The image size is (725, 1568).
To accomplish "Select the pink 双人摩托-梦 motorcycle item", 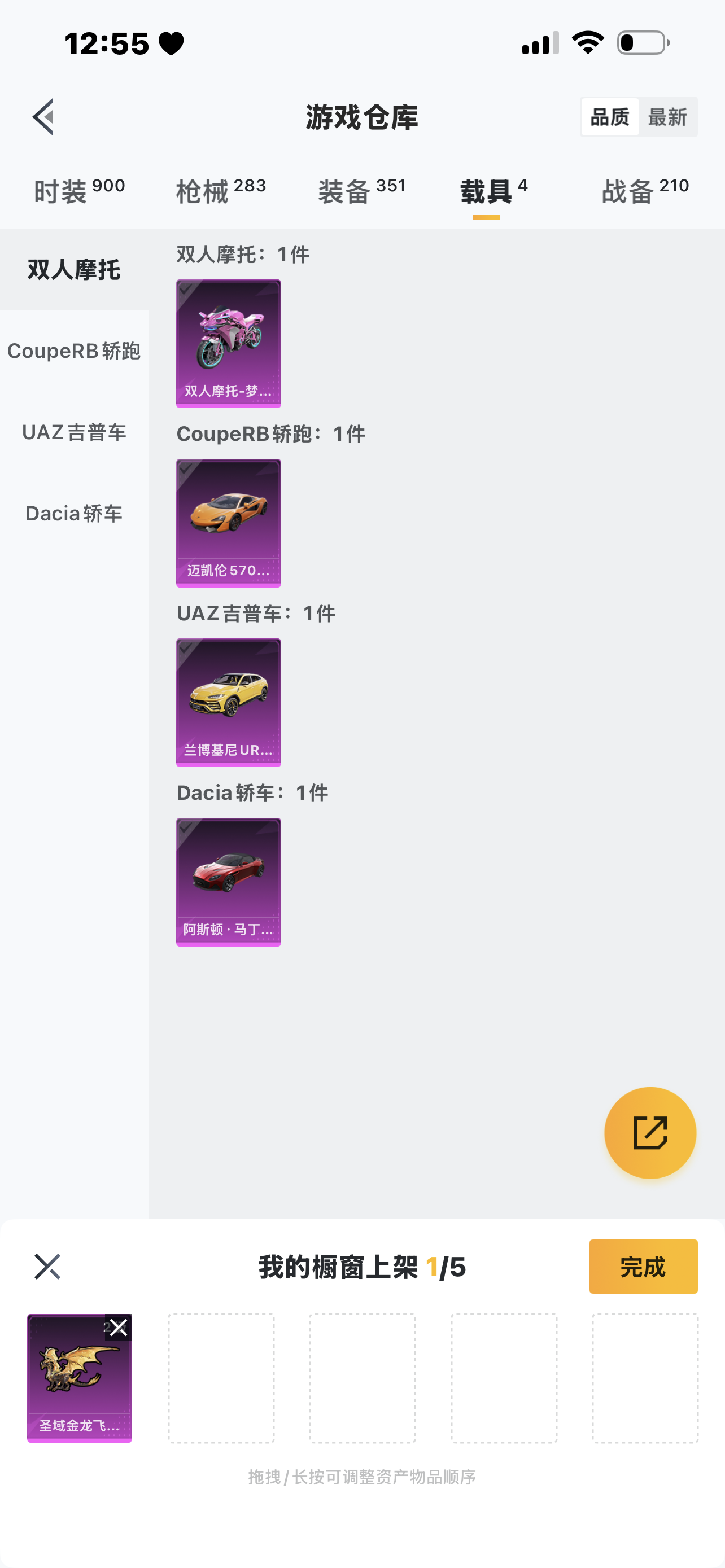I will 228,343.
